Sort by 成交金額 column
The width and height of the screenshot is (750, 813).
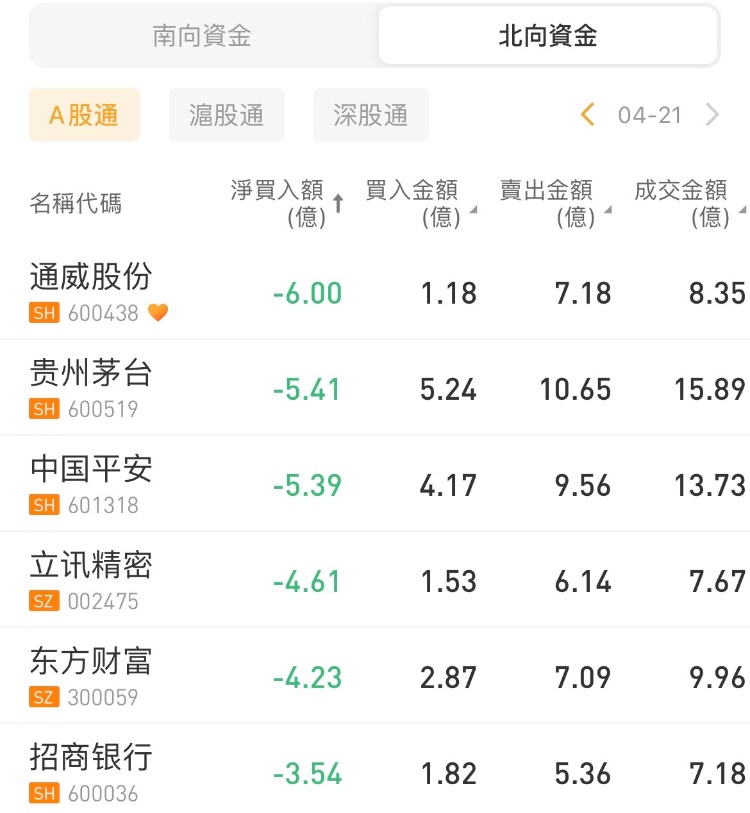(689, 203)
